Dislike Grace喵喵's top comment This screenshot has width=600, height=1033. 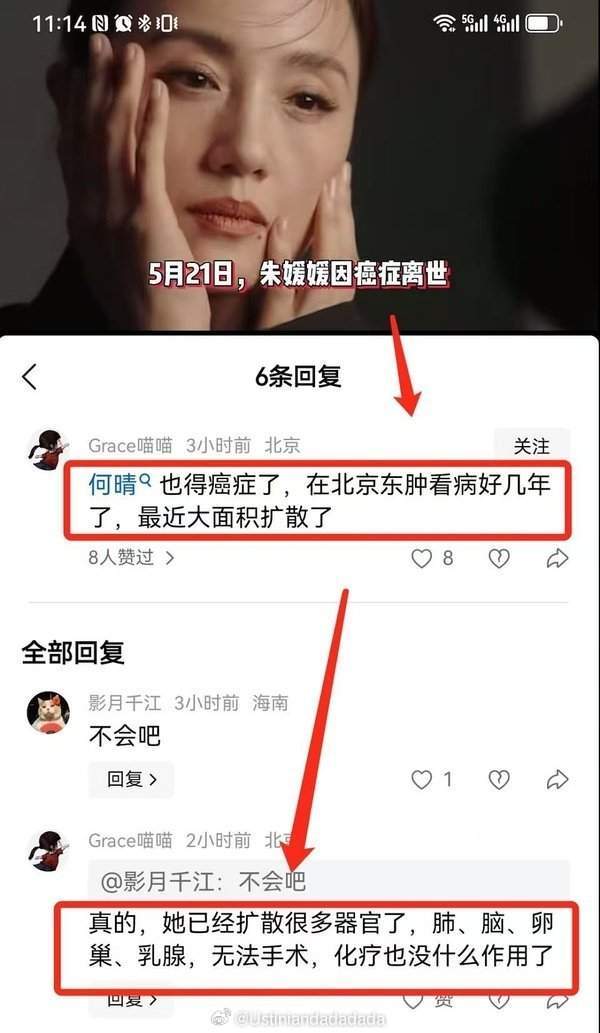[498, 559]
